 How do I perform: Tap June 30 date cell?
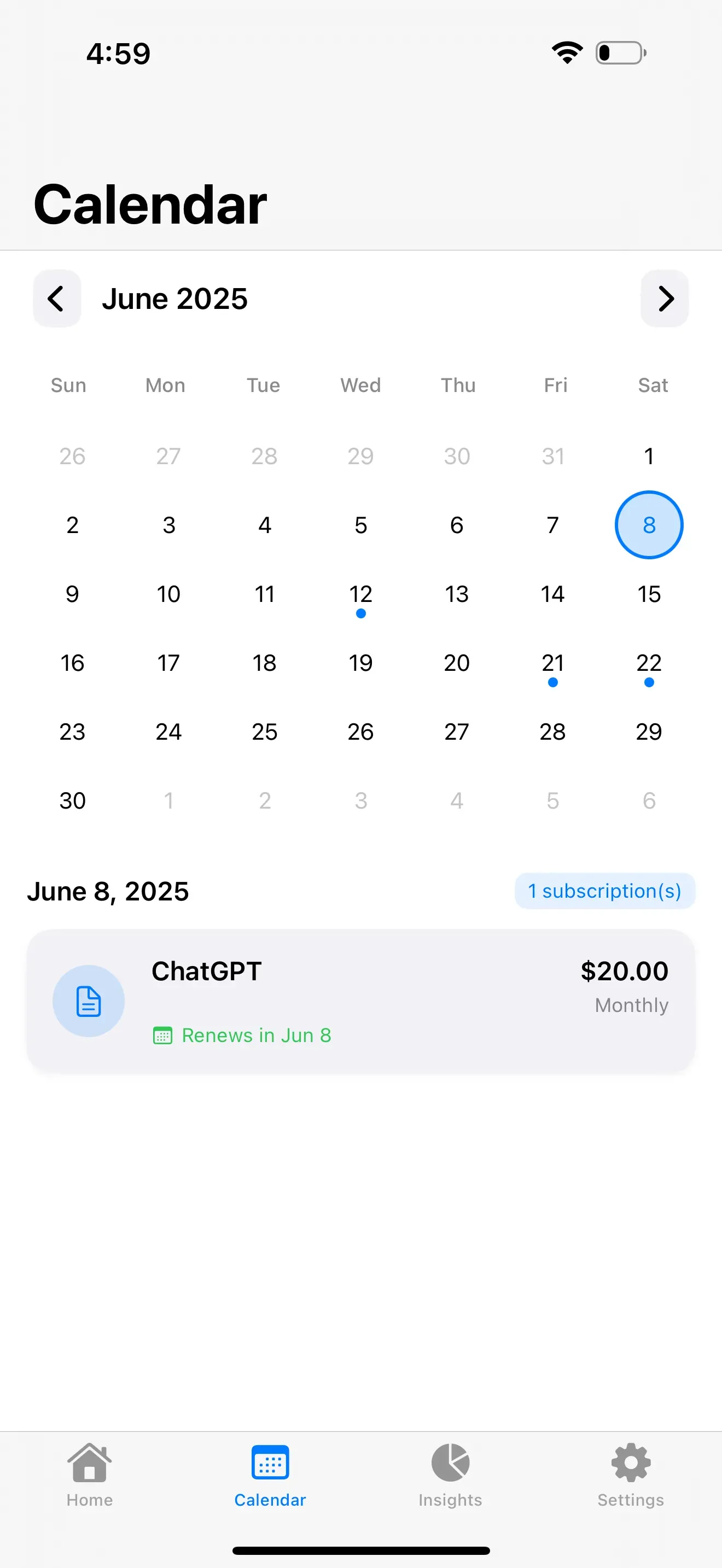point(72,800)
